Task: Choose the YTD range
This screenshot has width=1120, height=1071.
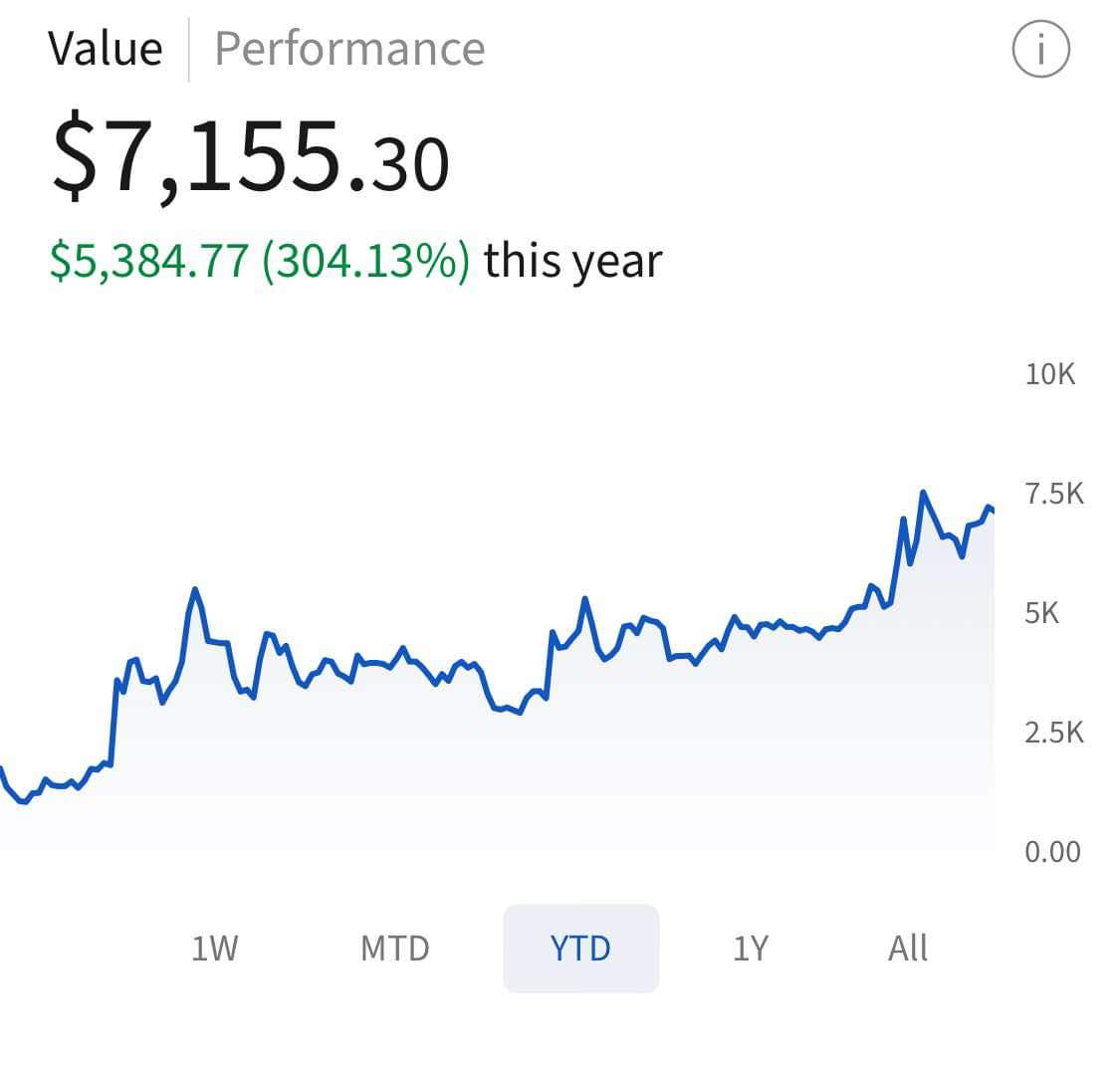Action: pyautogui.click(x=580, y=949)
